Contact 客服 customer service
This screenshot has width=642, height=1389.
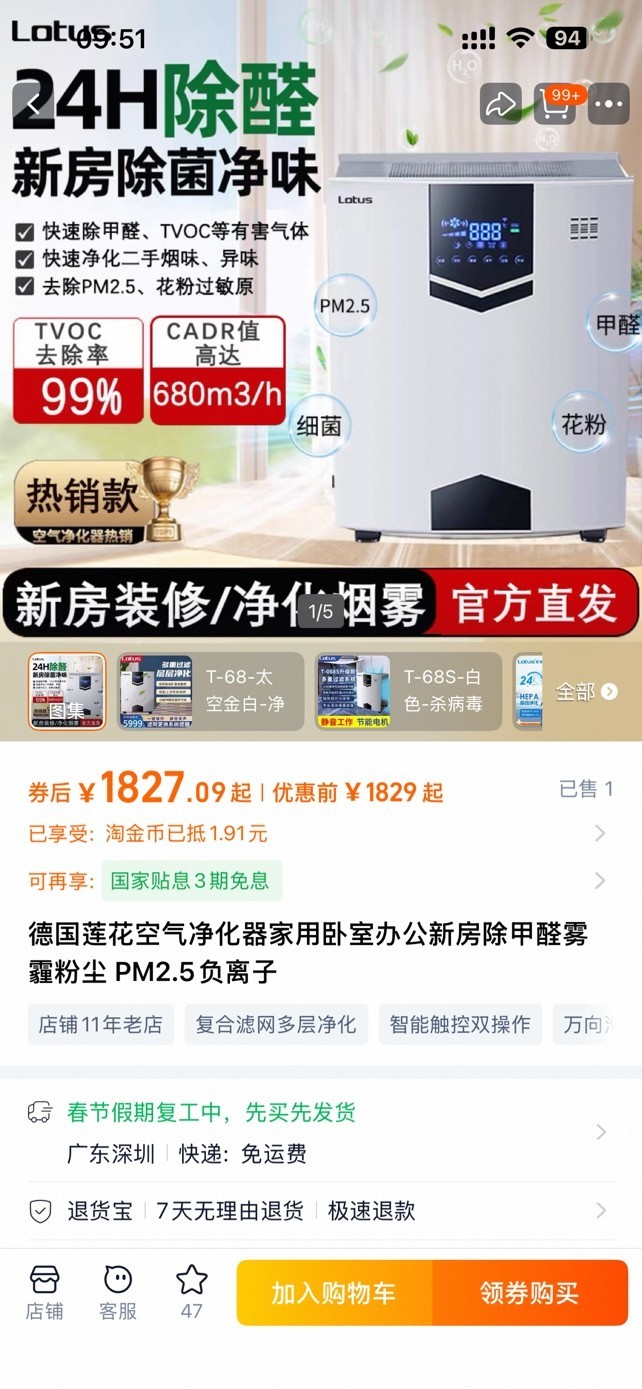118,1292
